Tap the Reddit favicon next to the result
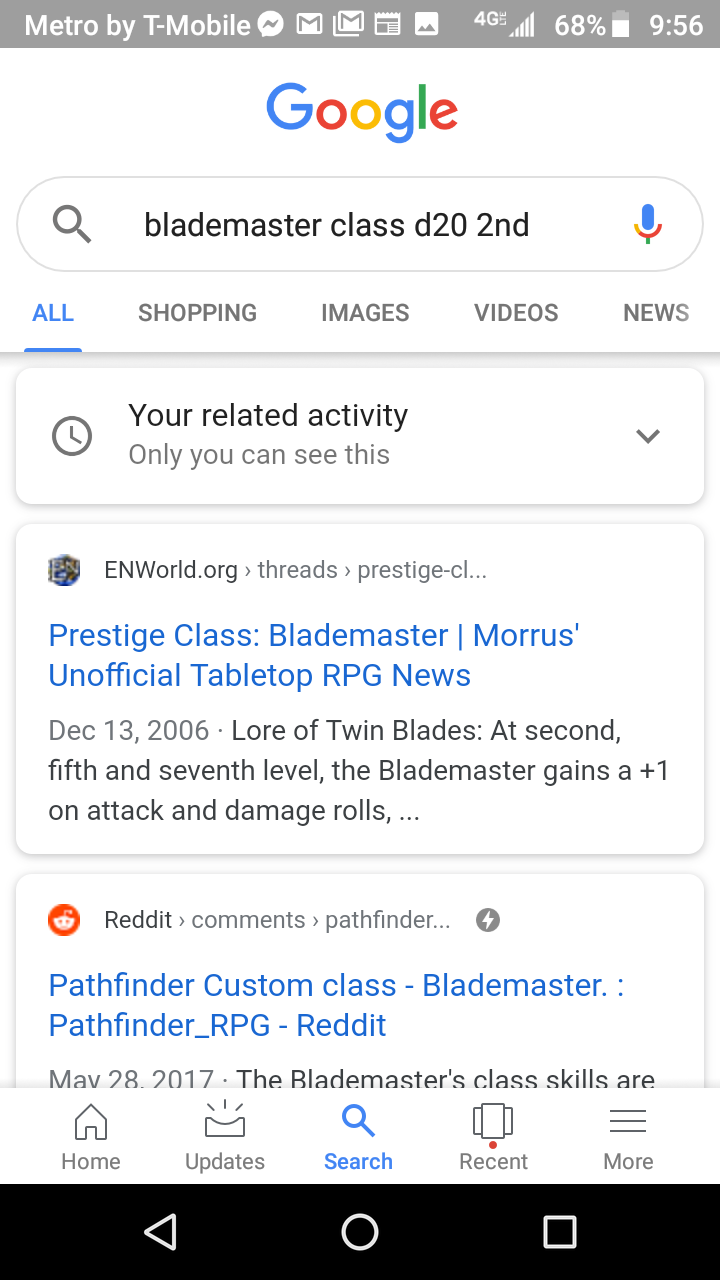Viewport: 720px width, 1280px height. [63, 919]
